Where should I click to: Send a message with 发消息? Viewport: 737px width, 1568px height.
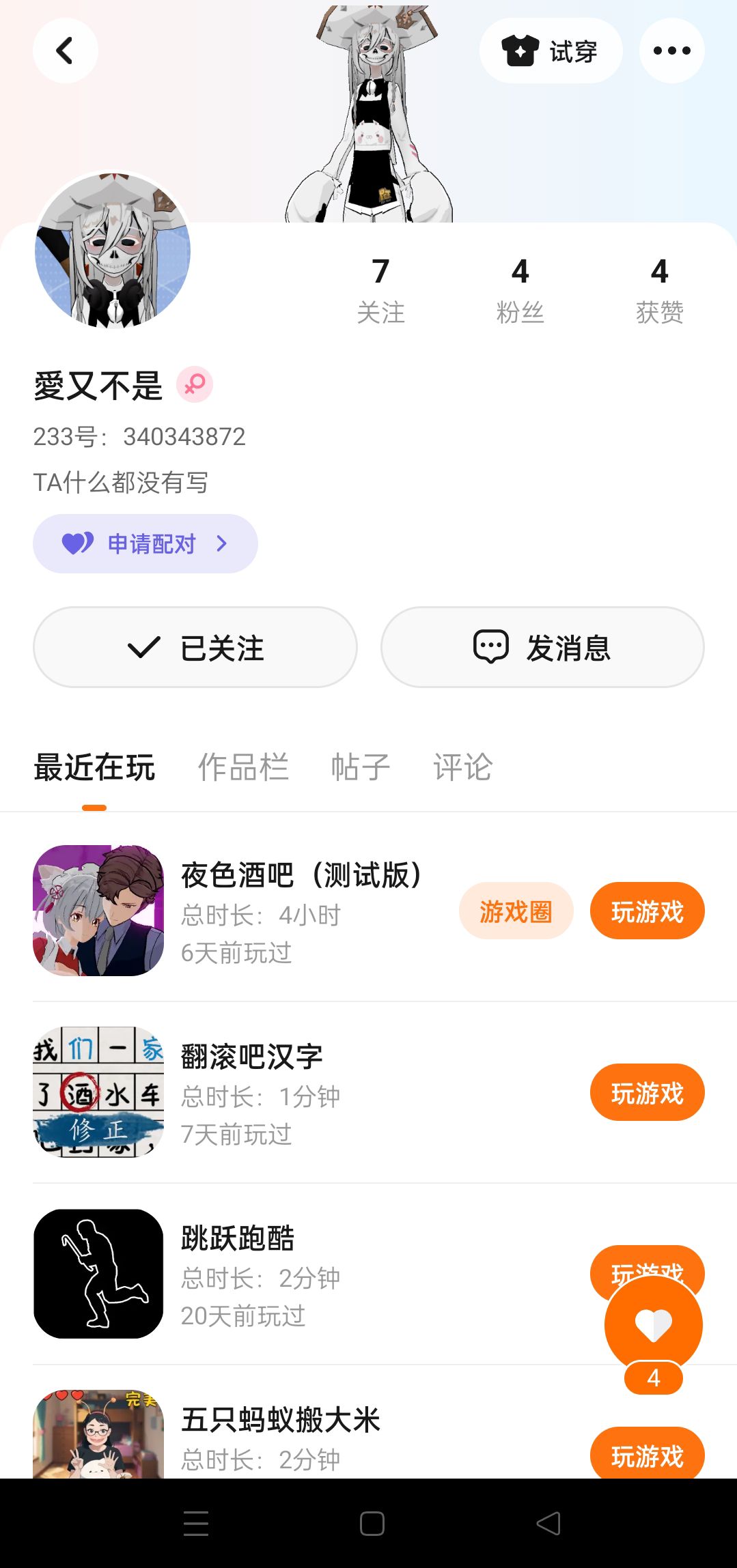tap(542, 647)
